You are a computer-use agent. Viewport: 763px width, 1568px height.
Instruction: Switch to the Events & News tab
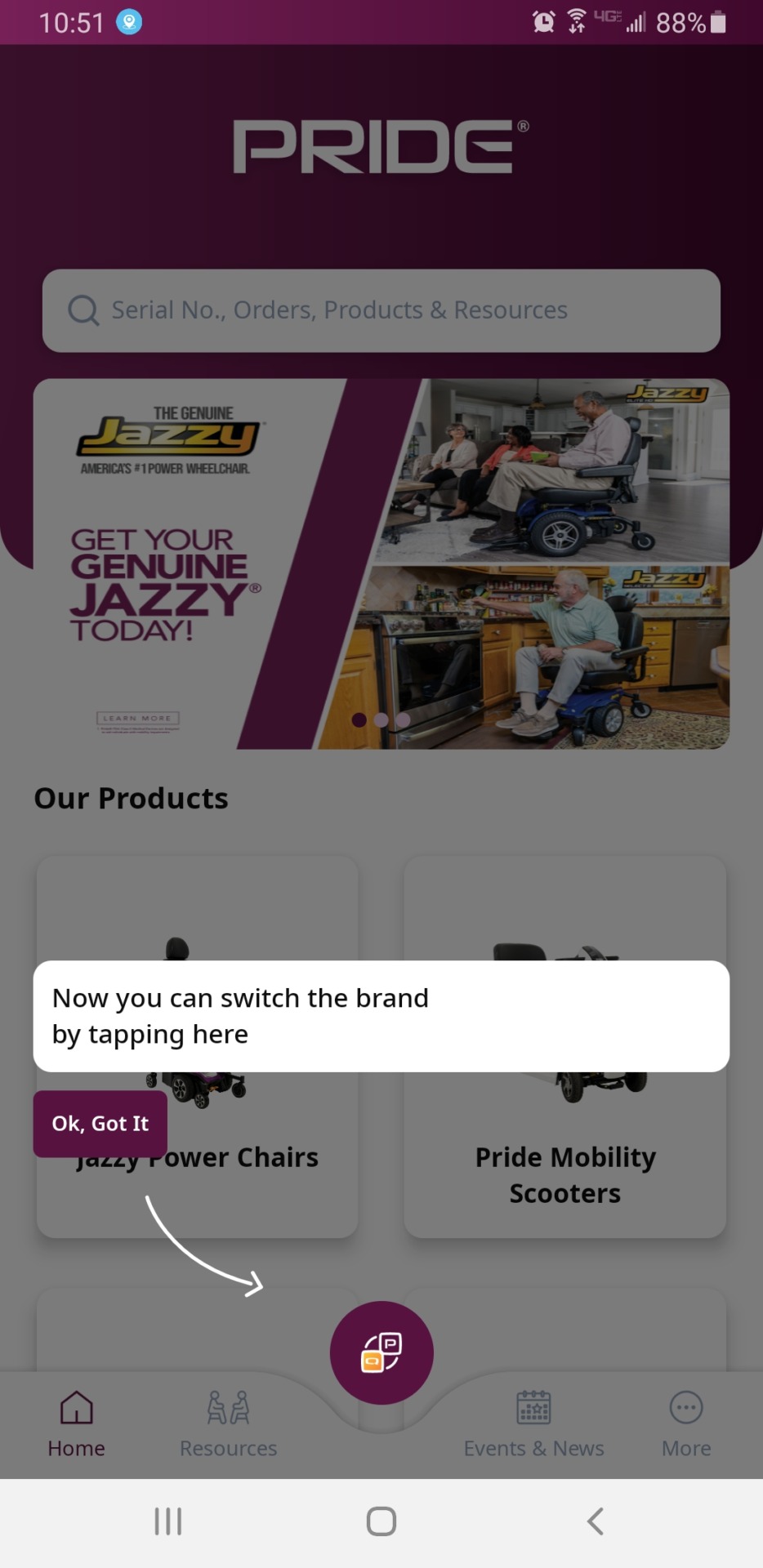[534, 1424]
